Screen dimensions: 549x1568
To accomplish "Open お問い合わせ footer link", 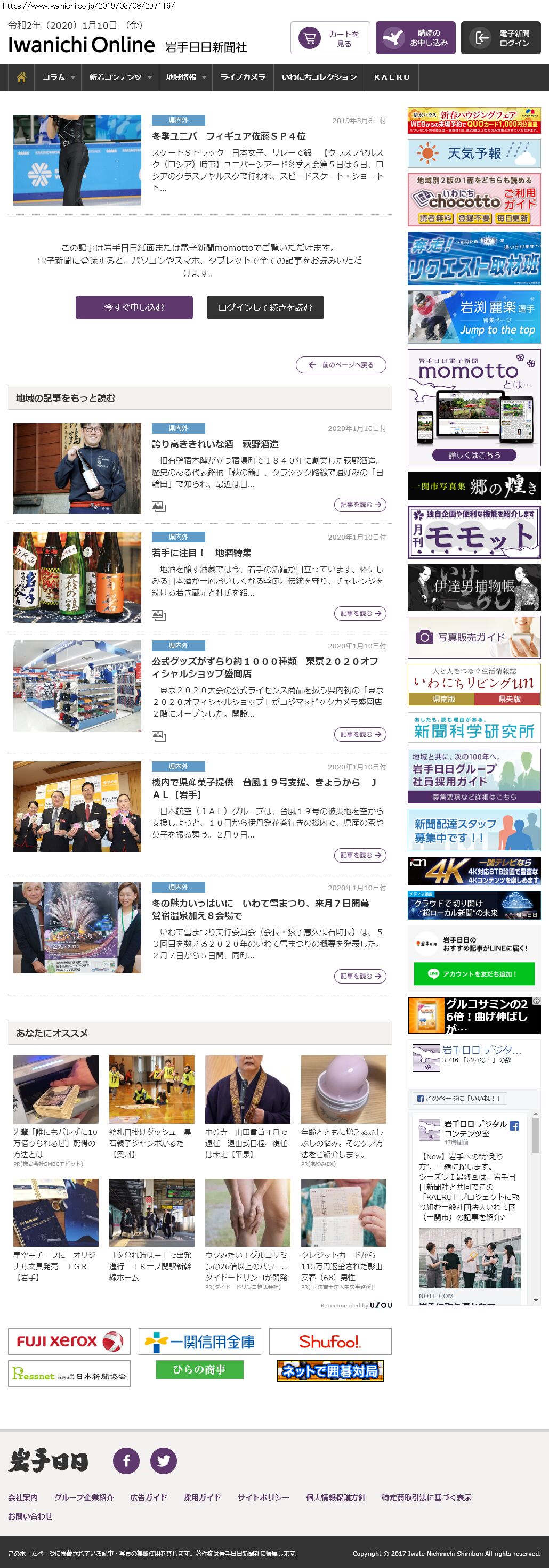I will click(x=30, y=1516).
